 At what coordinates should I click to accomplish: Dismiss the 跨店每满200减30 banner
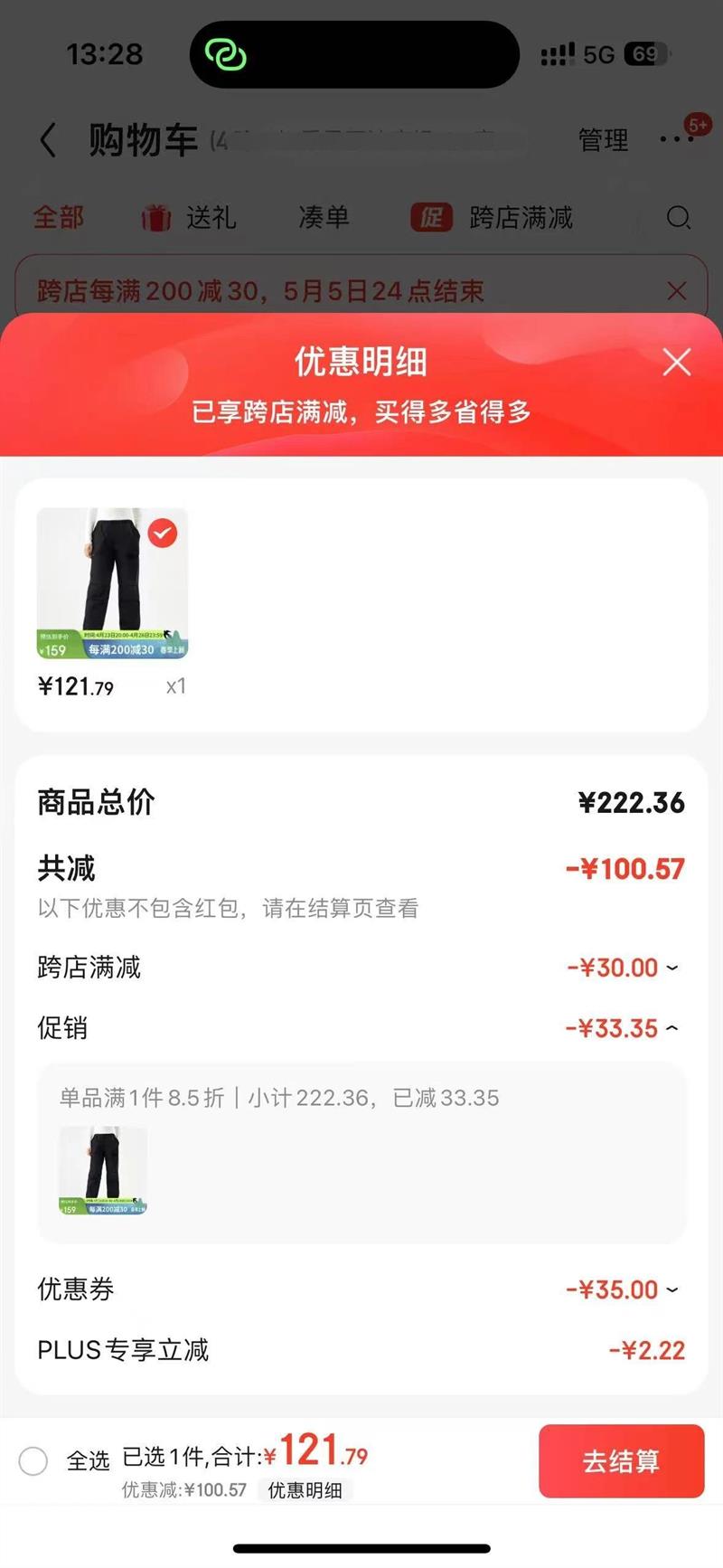click(676, 291)
